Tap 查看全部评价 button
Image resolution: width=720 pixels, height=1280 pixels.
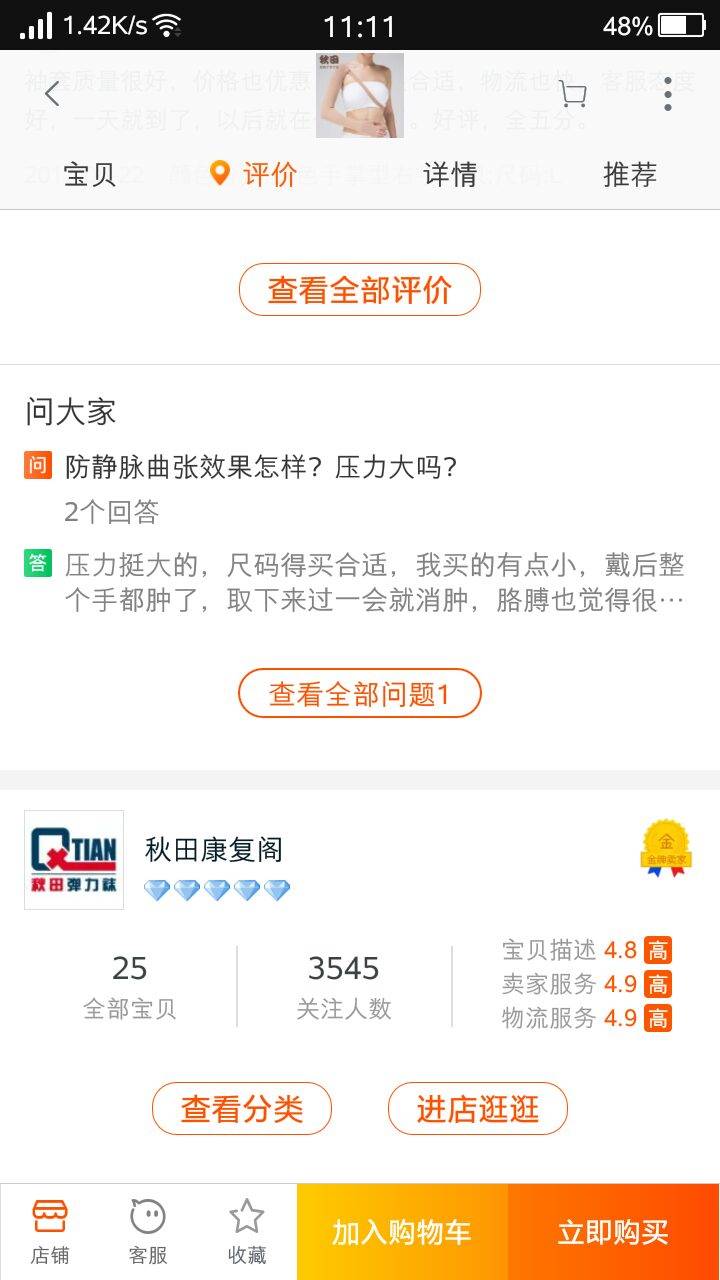[360, 290]
